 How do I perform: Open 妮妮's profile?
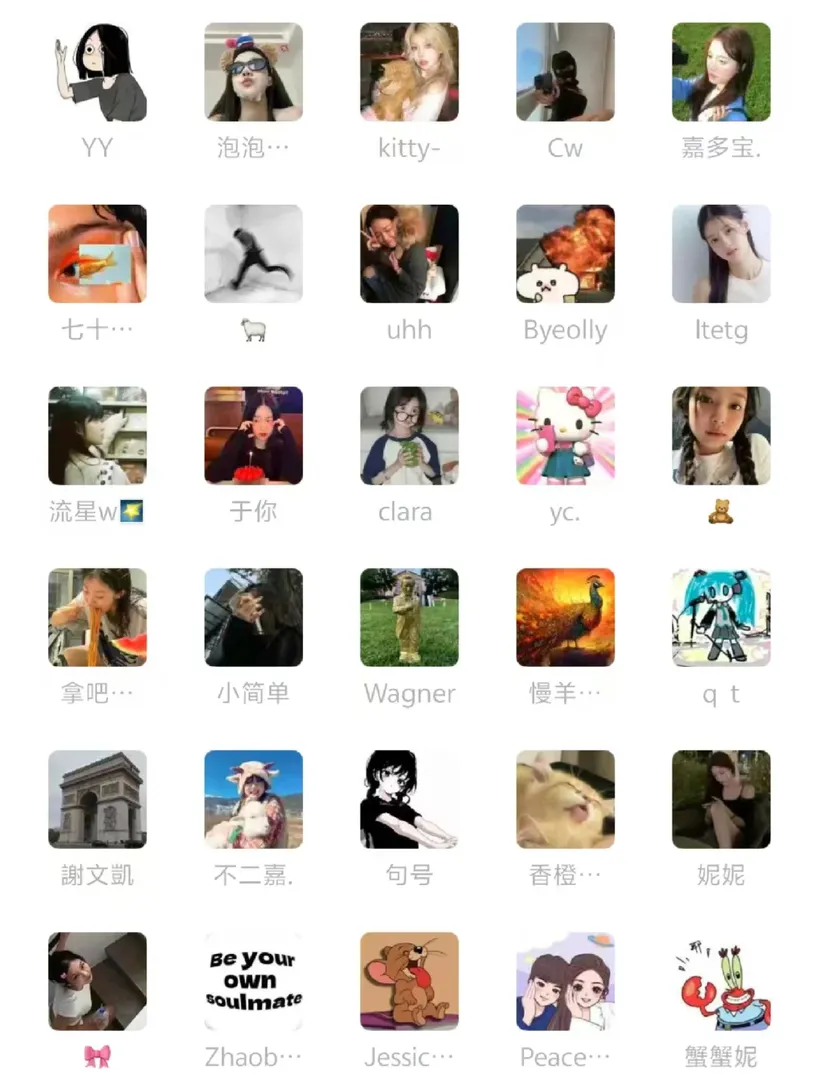coord(721,800)
